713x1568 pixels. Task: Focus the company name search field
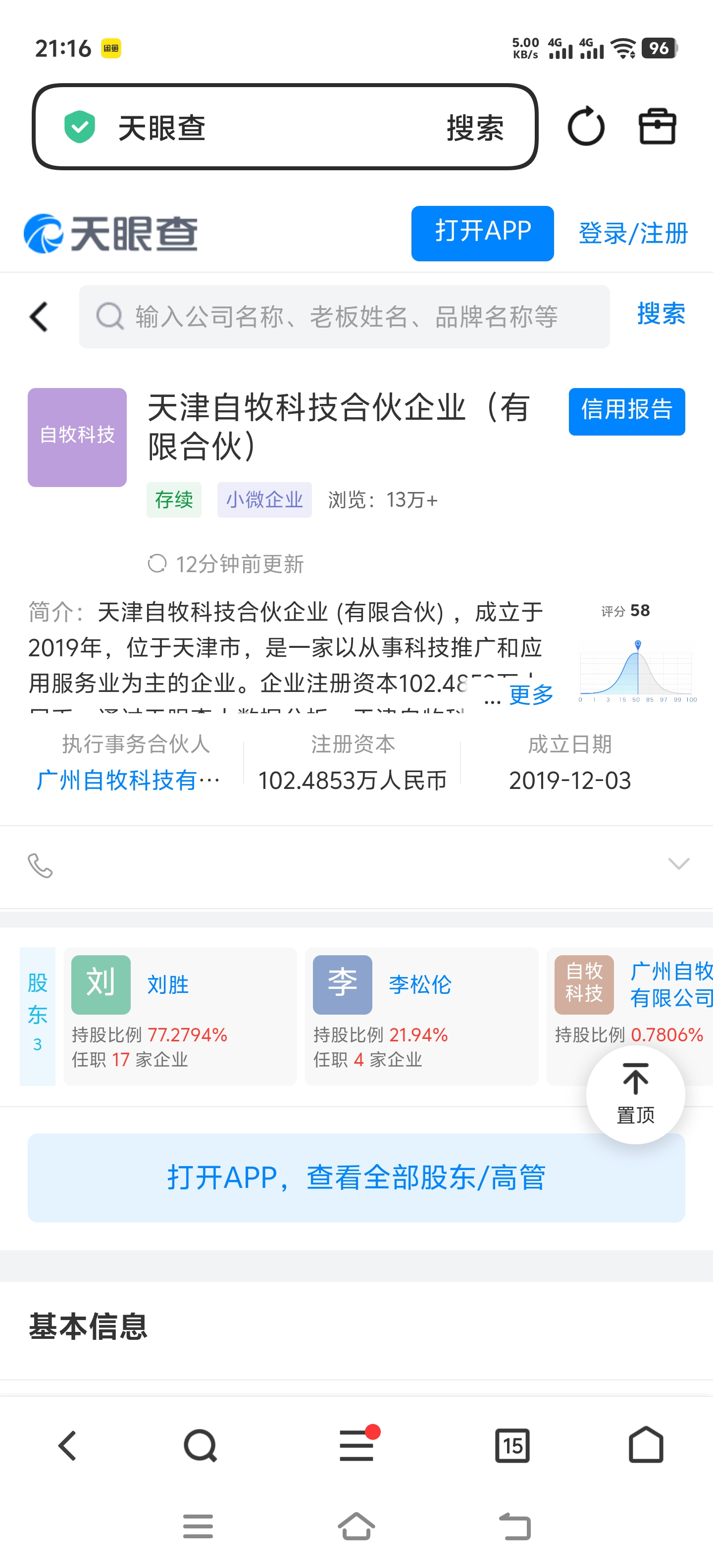pyautogui.click(x=345, y=317)
